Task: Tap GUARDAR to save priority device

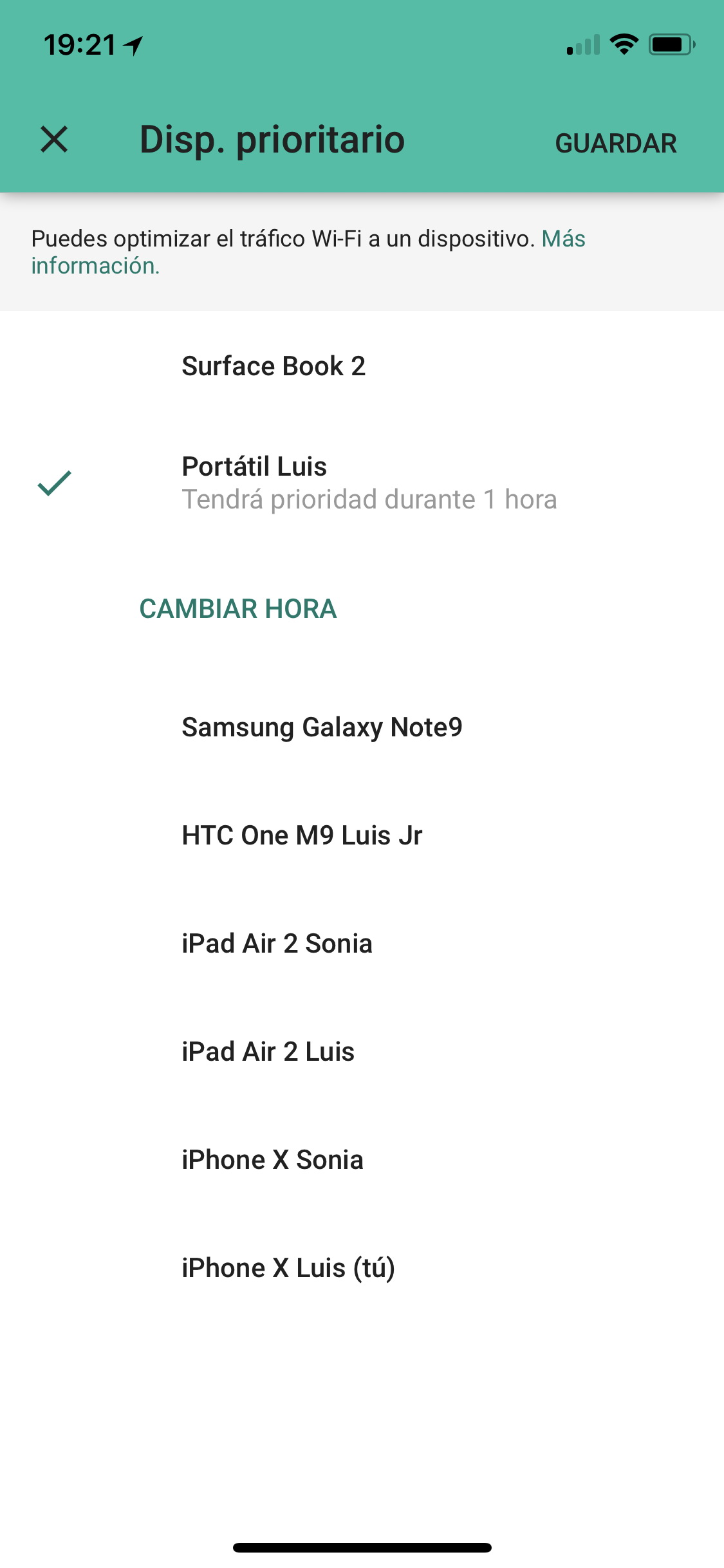Action: point(616,143)
